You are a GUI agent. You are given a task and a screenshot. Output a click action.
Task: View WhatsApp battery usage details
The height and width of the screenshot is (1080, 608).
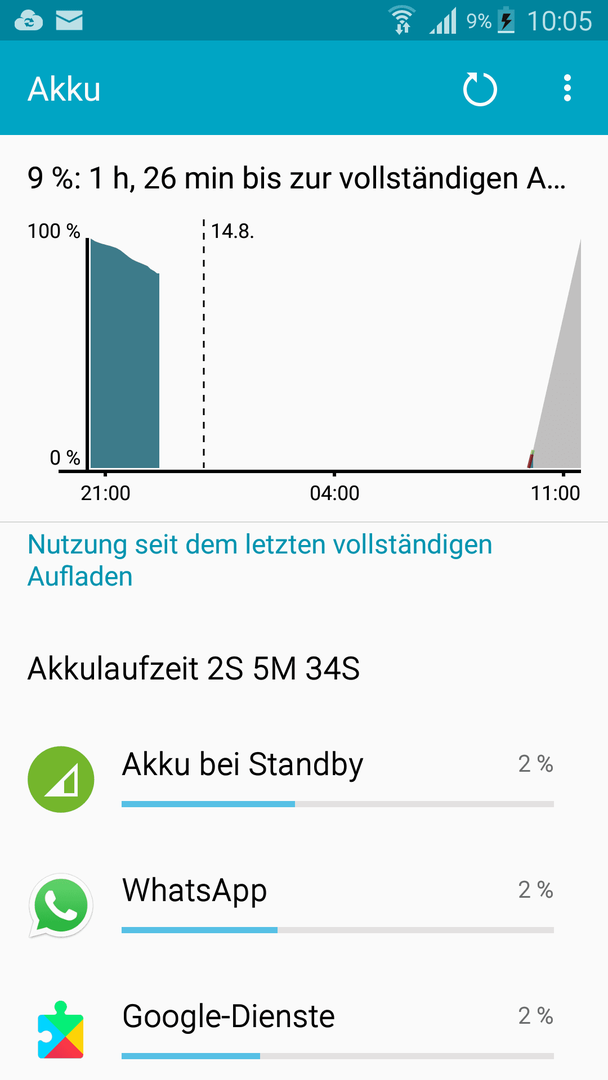[x=304, y=905]
